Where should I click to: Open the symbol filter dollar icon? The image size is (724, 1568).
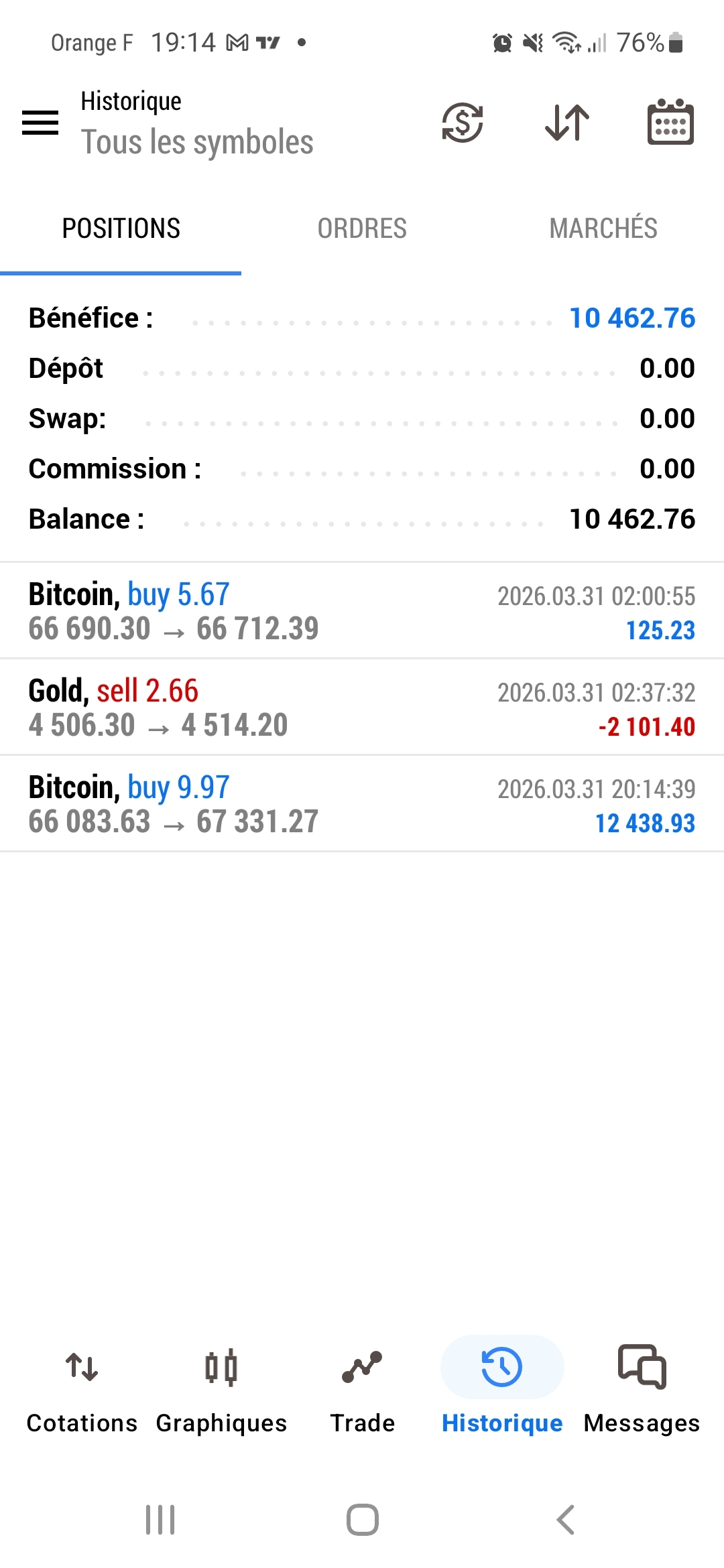[x=463, y=123]
